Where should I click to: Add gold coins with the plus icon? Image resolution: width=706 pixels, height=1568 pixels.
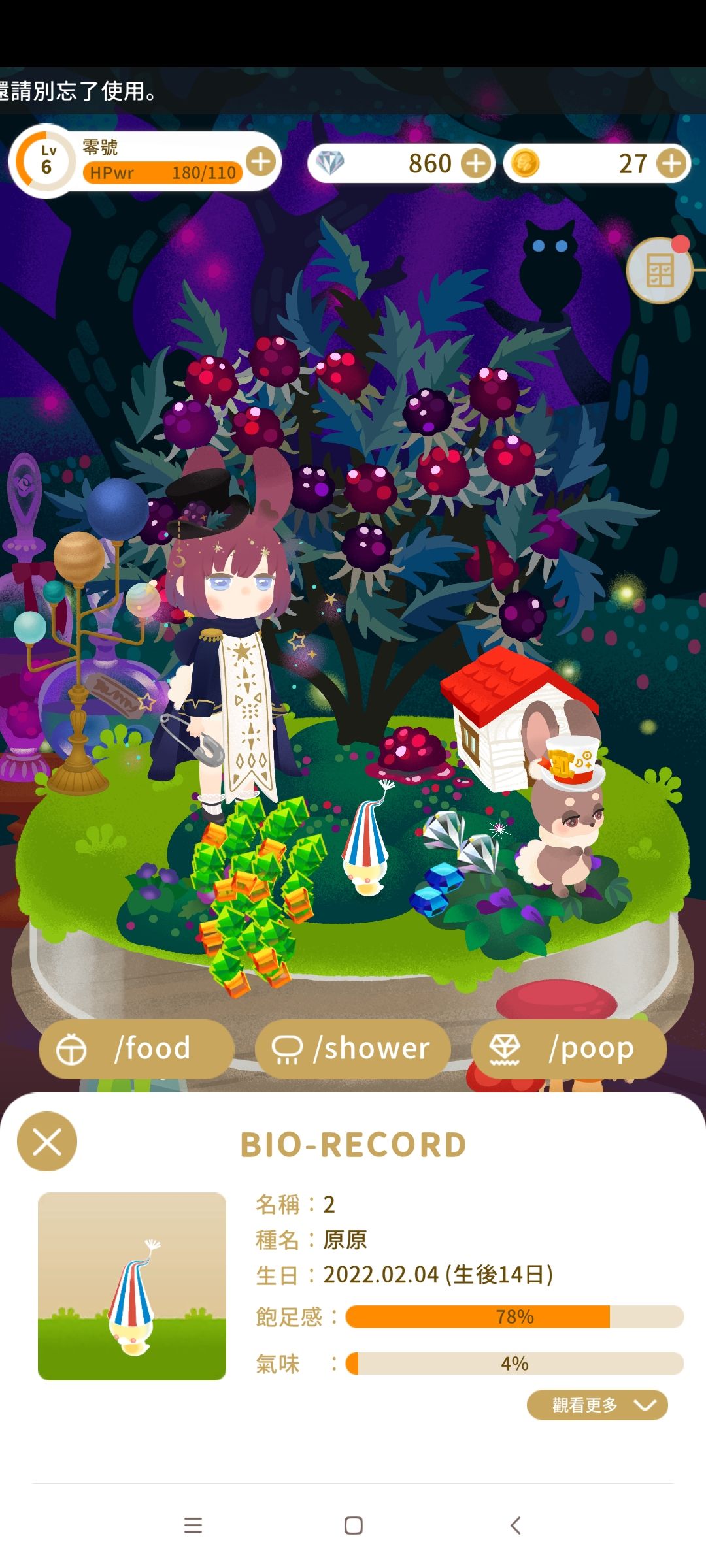(673, 163)
